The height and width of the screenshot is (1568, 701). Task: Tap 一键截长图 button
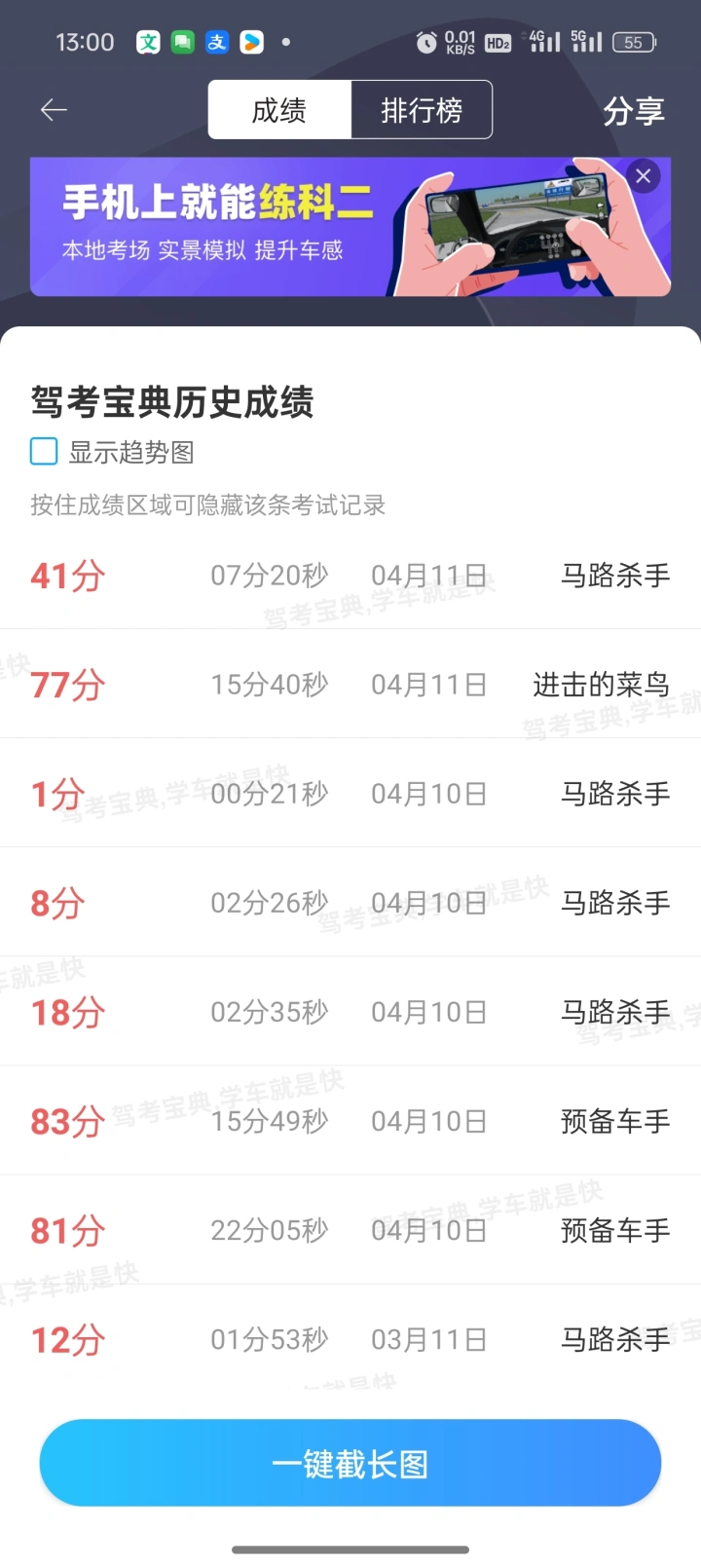(350, 1464)
